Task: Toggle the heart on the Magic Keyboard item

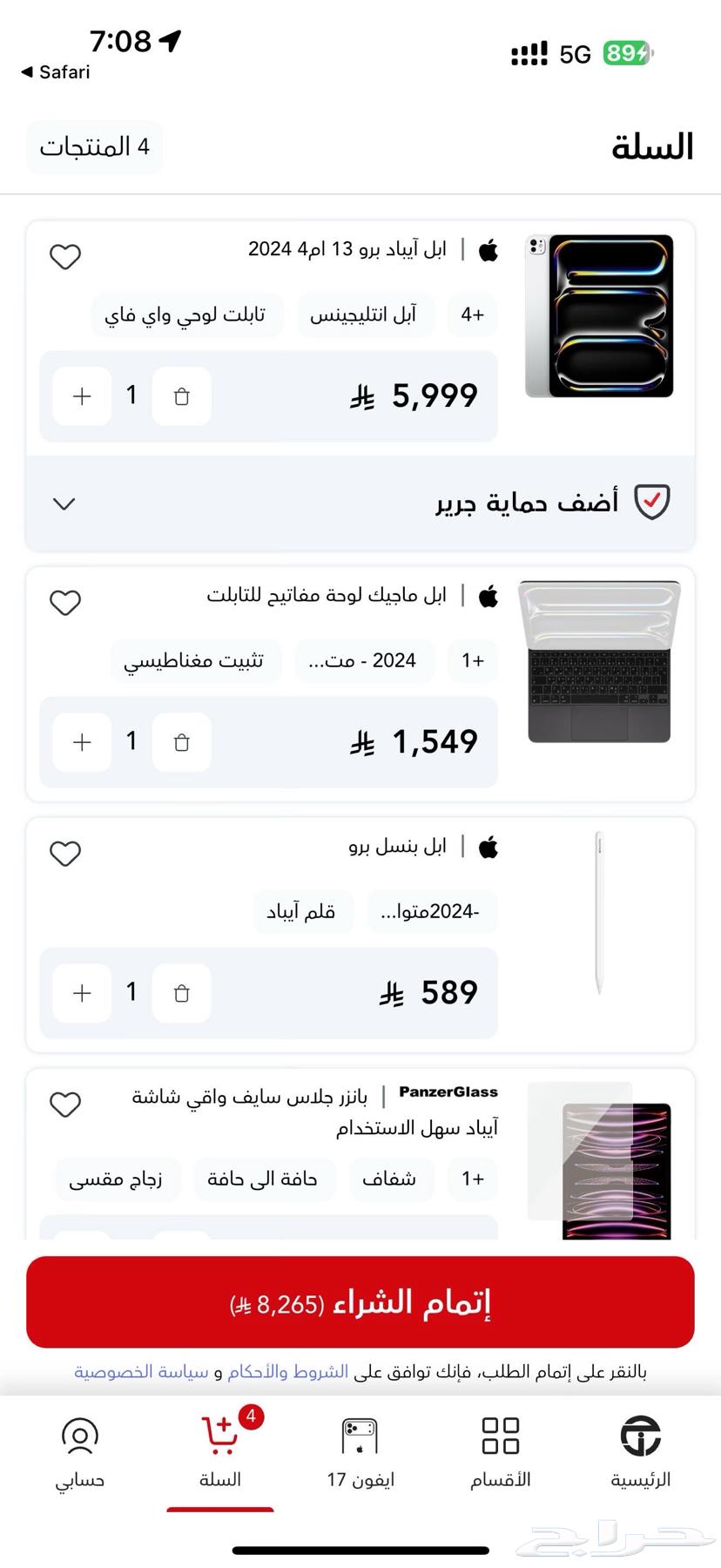Action: [65, 602]
